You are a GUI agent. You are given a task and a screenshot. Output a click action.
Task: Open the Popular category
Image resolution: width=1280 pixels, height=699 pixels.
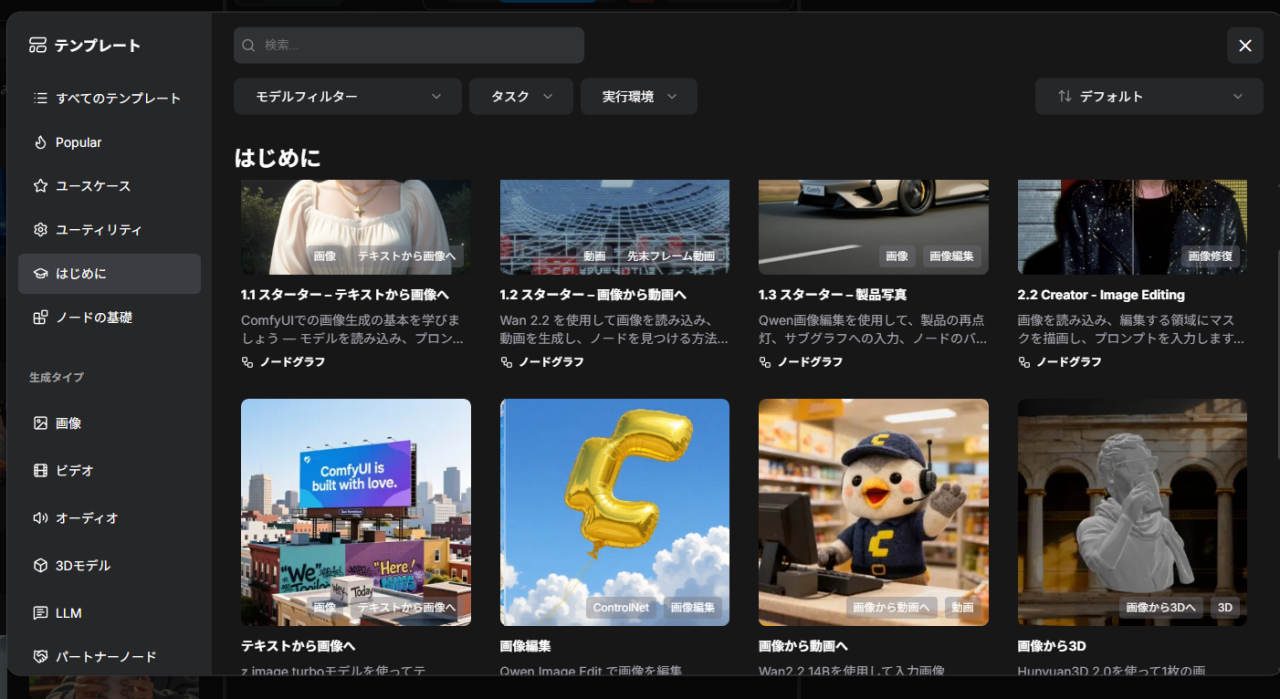pos(109,142)
